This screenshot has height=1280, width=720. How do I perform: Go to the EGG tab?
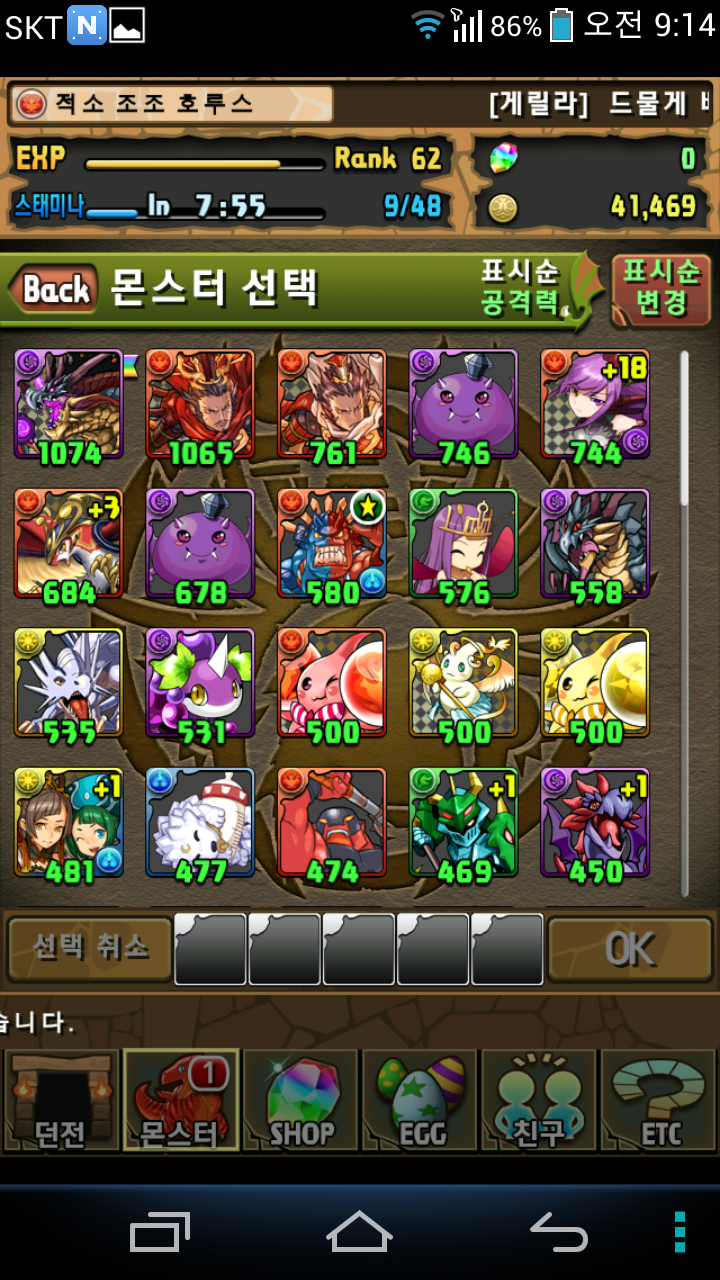point(420,1100)
